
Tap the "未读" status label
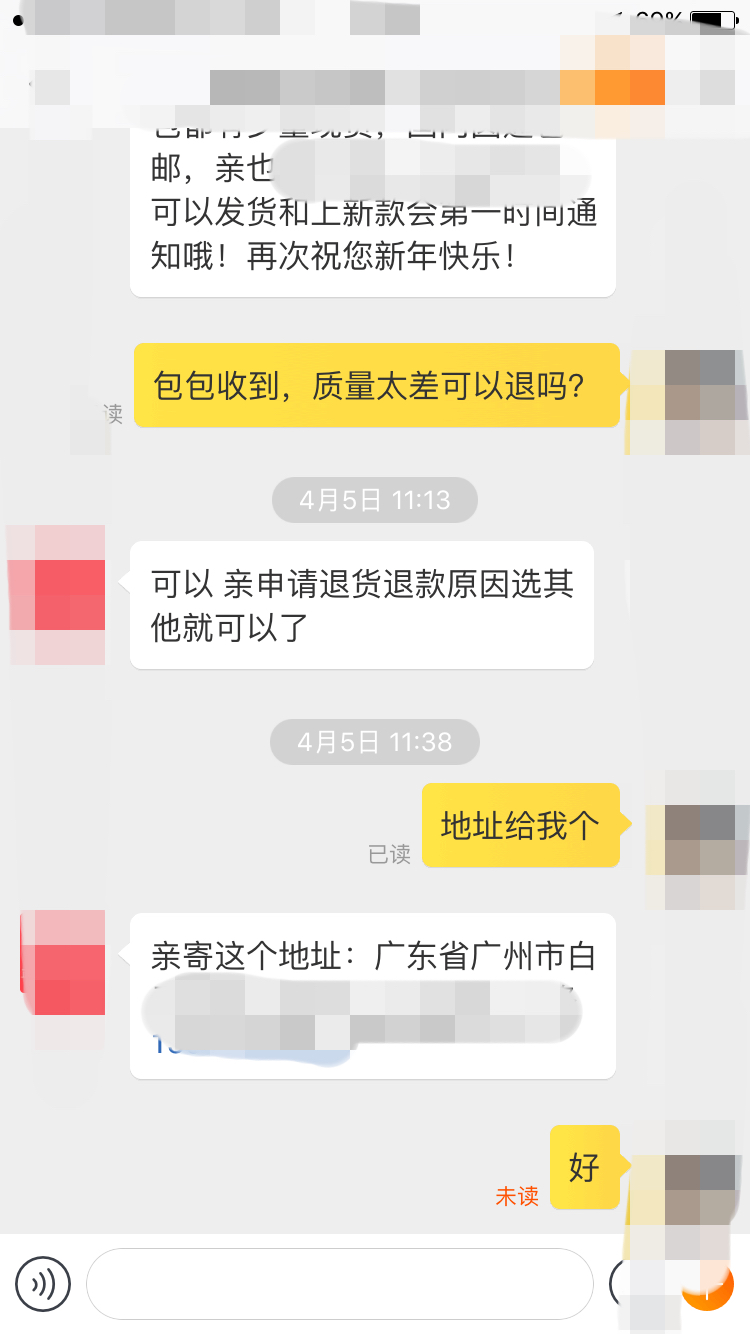516,1196
